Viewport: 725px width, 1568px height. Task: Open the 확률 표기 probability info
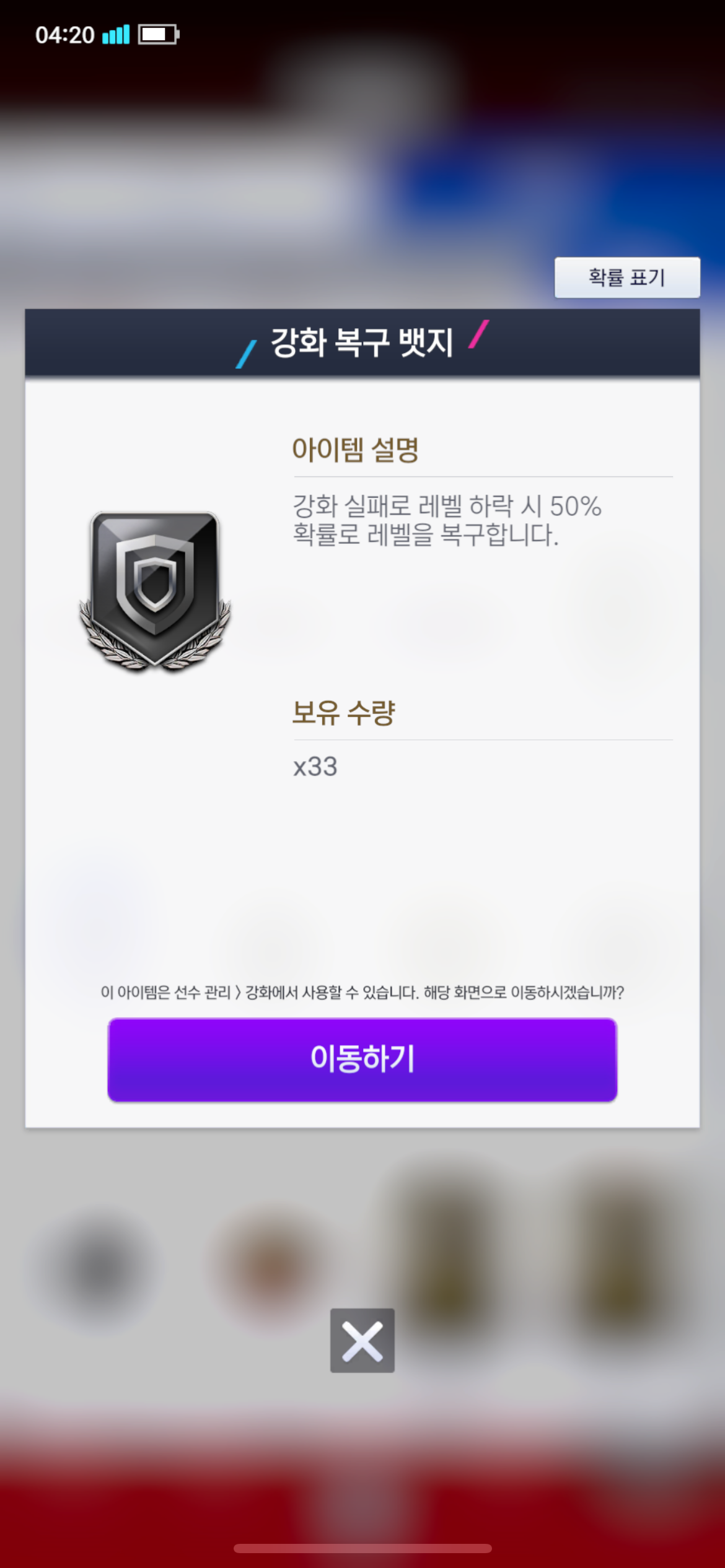(627, 277)
